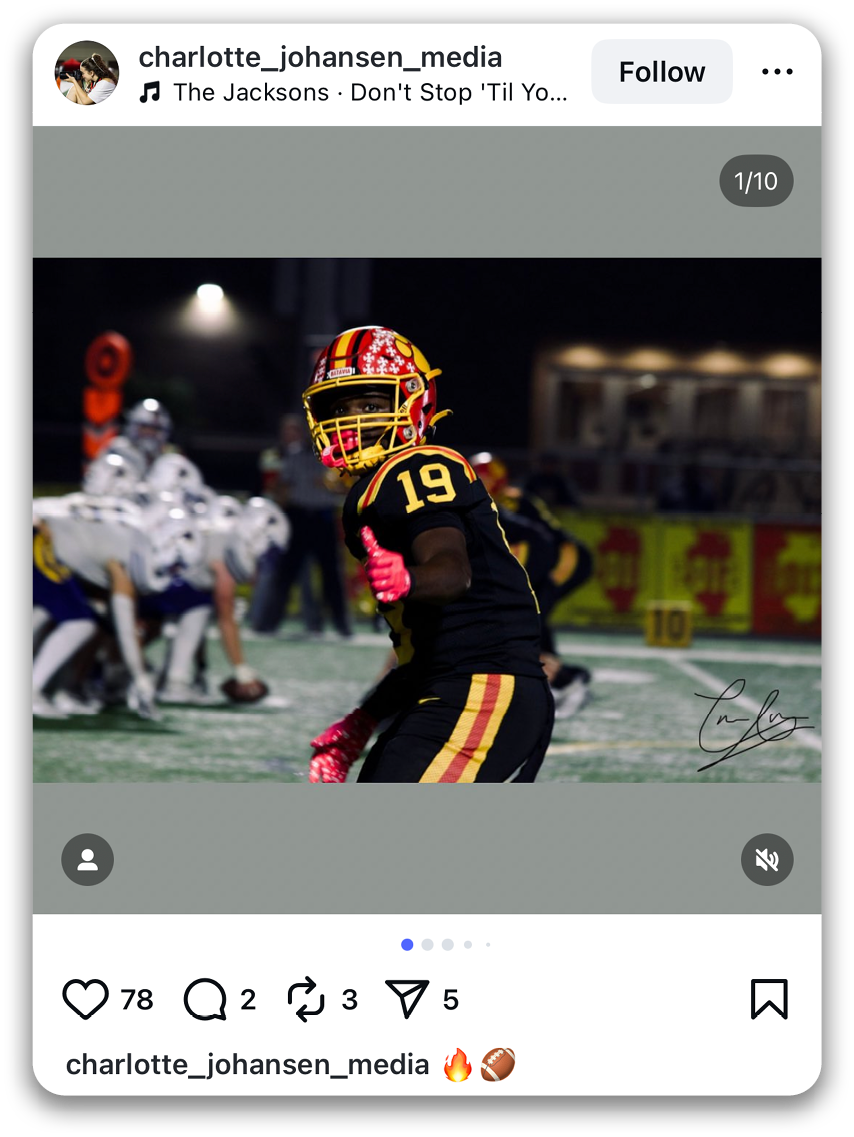854x1137 pixels.
Task: Open the three-dot overflow menu
Action: 777,72
